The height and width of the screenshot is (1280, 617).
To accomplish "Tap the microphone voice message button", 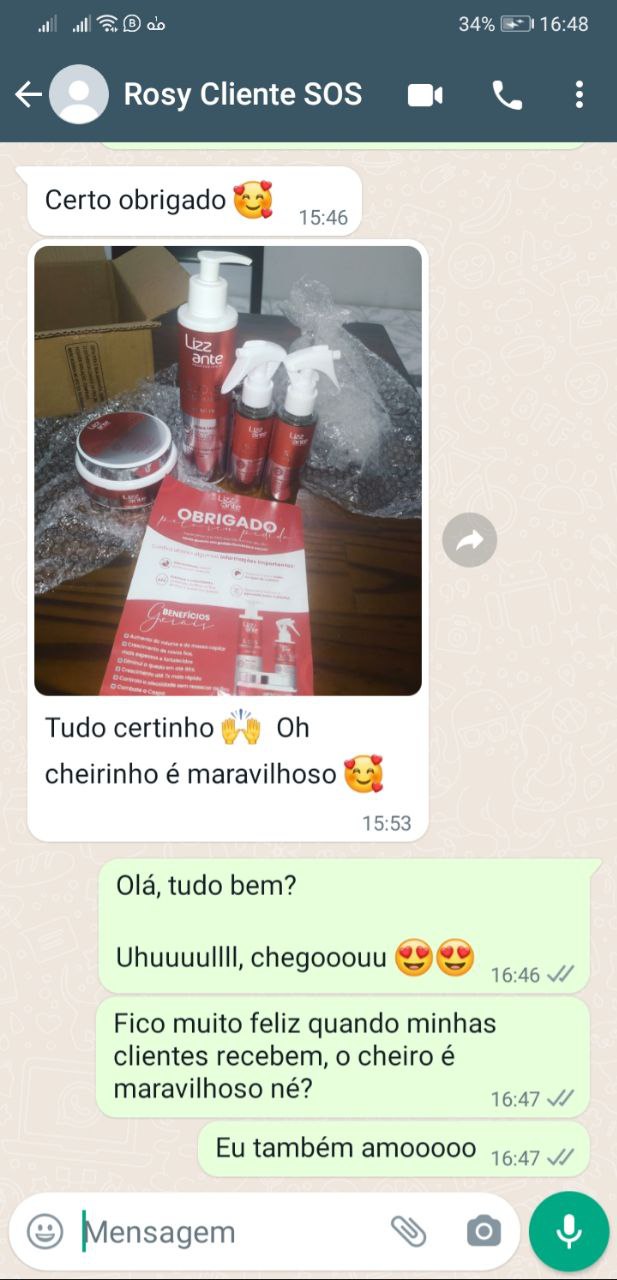I will coord(569,1231).
